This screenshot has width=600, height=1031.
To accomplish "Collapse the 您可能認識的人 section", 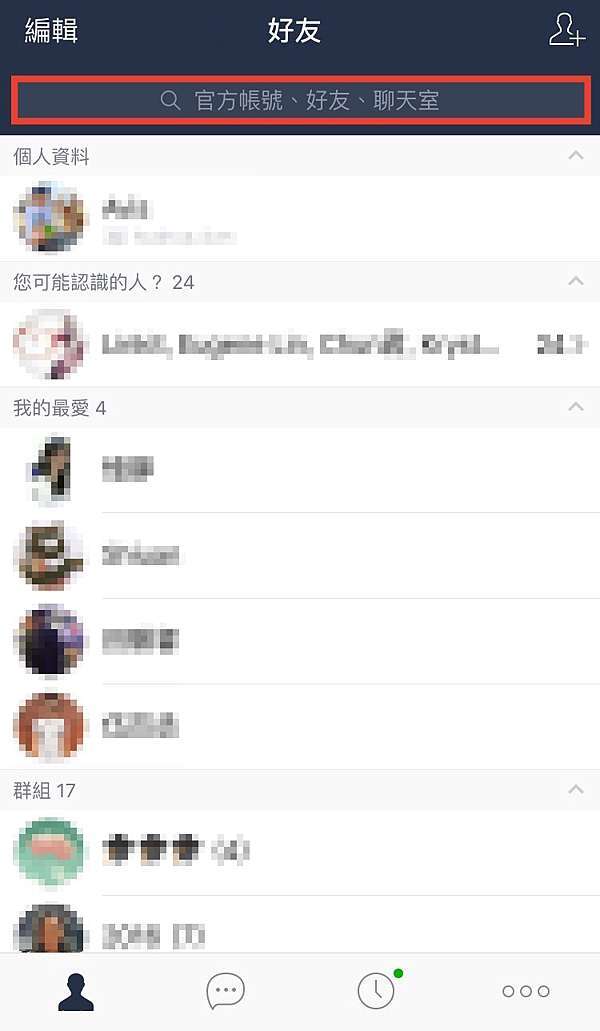I will [x=576, y=281].
